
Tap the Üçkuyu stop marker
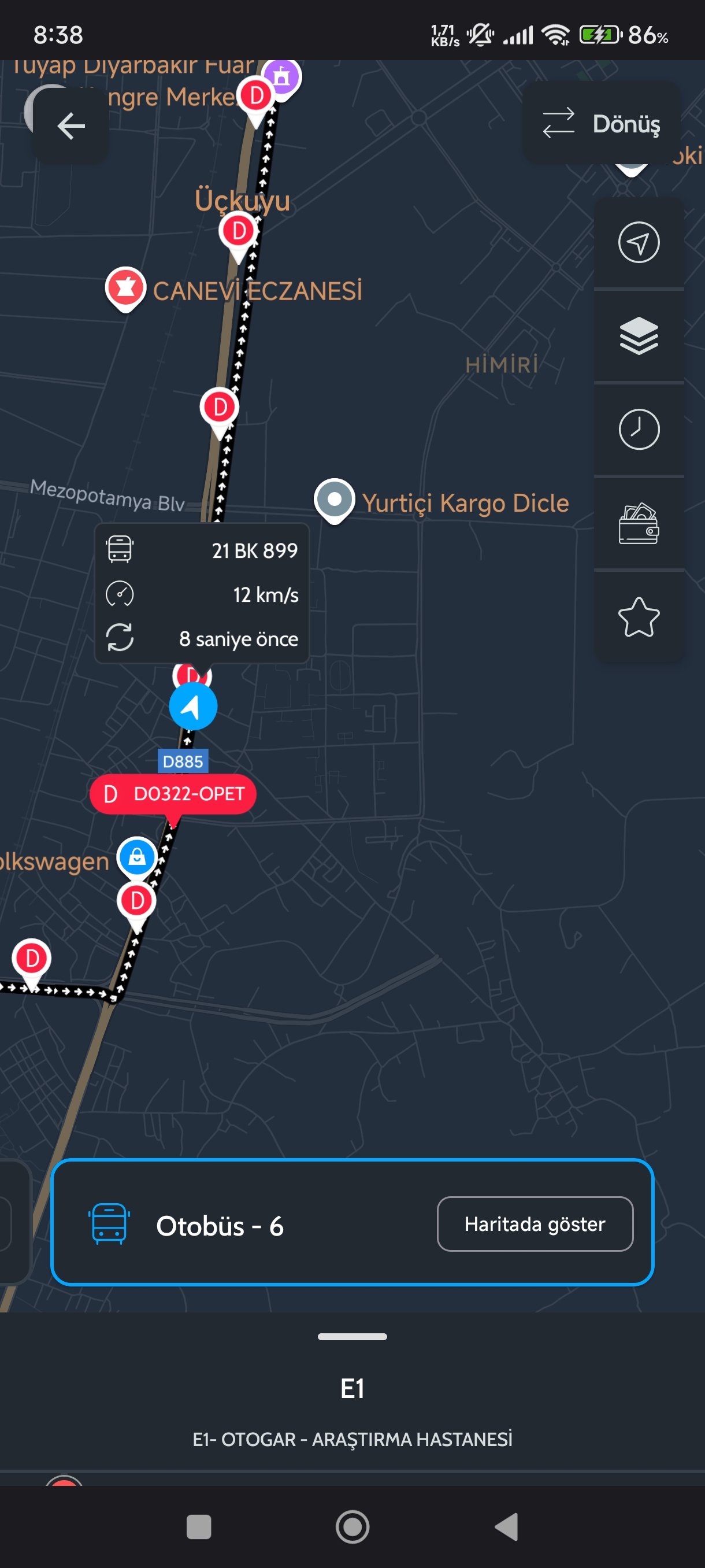click(x=239, y=232)
